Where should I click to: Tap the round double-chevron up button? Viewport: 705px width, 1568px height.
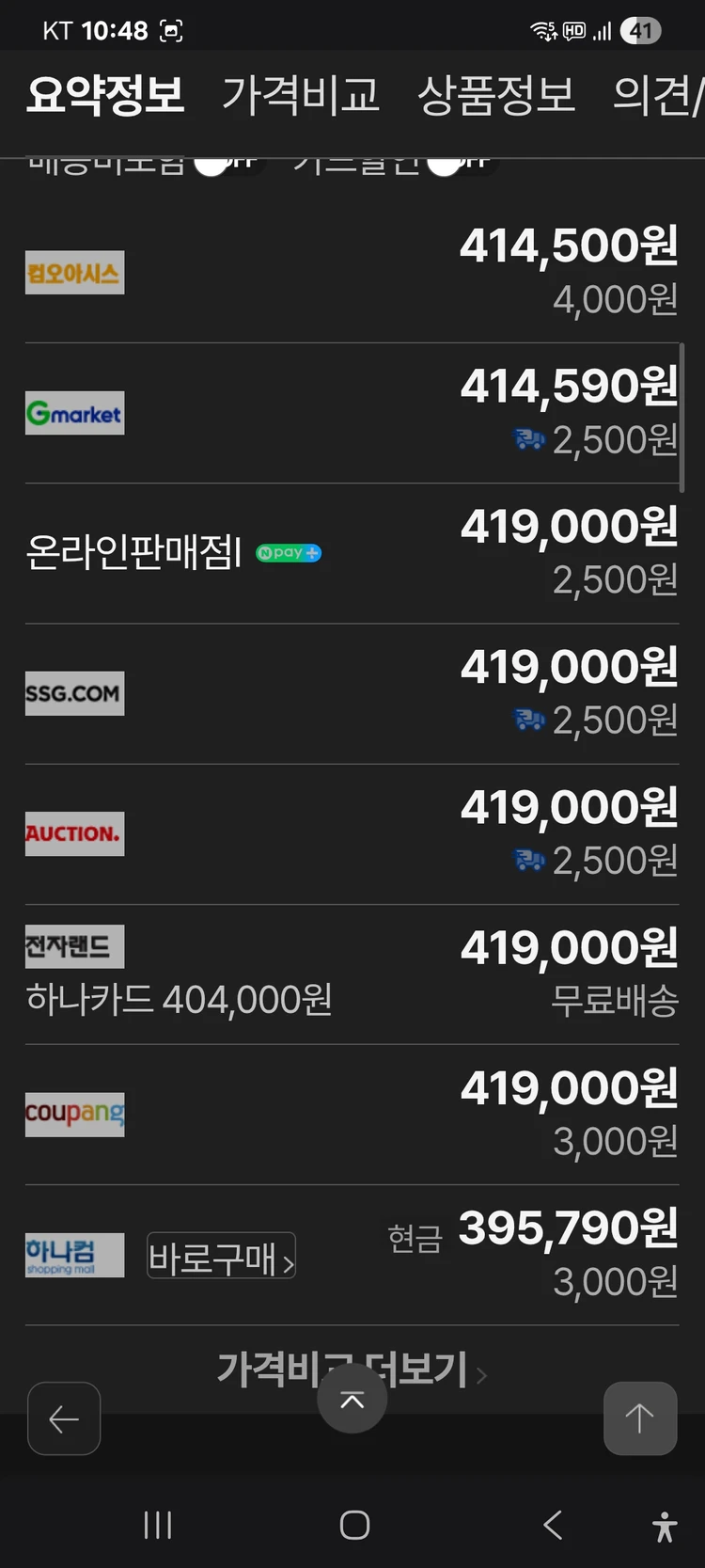352,1400
